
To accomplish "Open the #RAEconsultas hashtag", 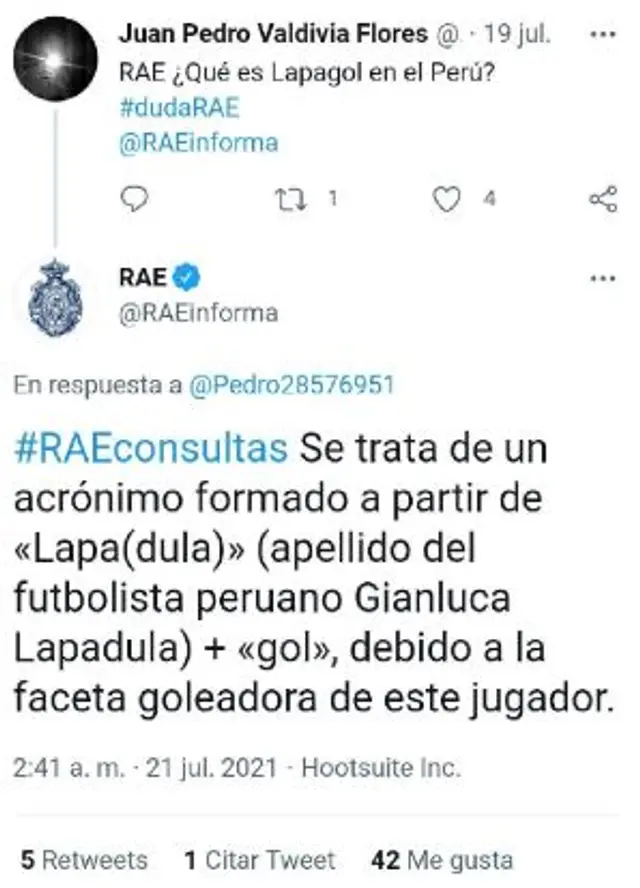I will [x=151, y=449].
